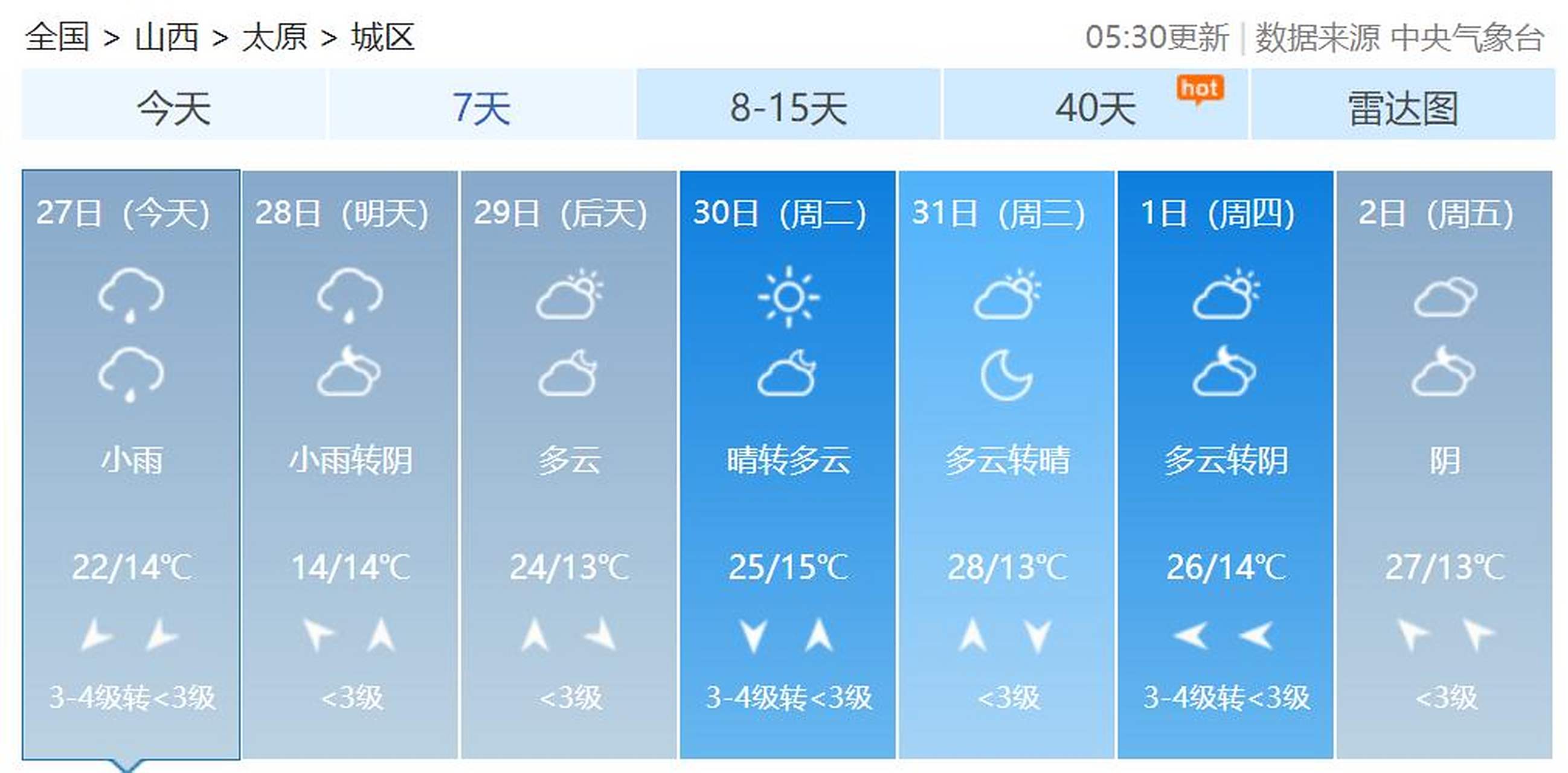Select the 31日 (周三) forecast card
The image size is (1568, 773).
[x=1007, y=463]
